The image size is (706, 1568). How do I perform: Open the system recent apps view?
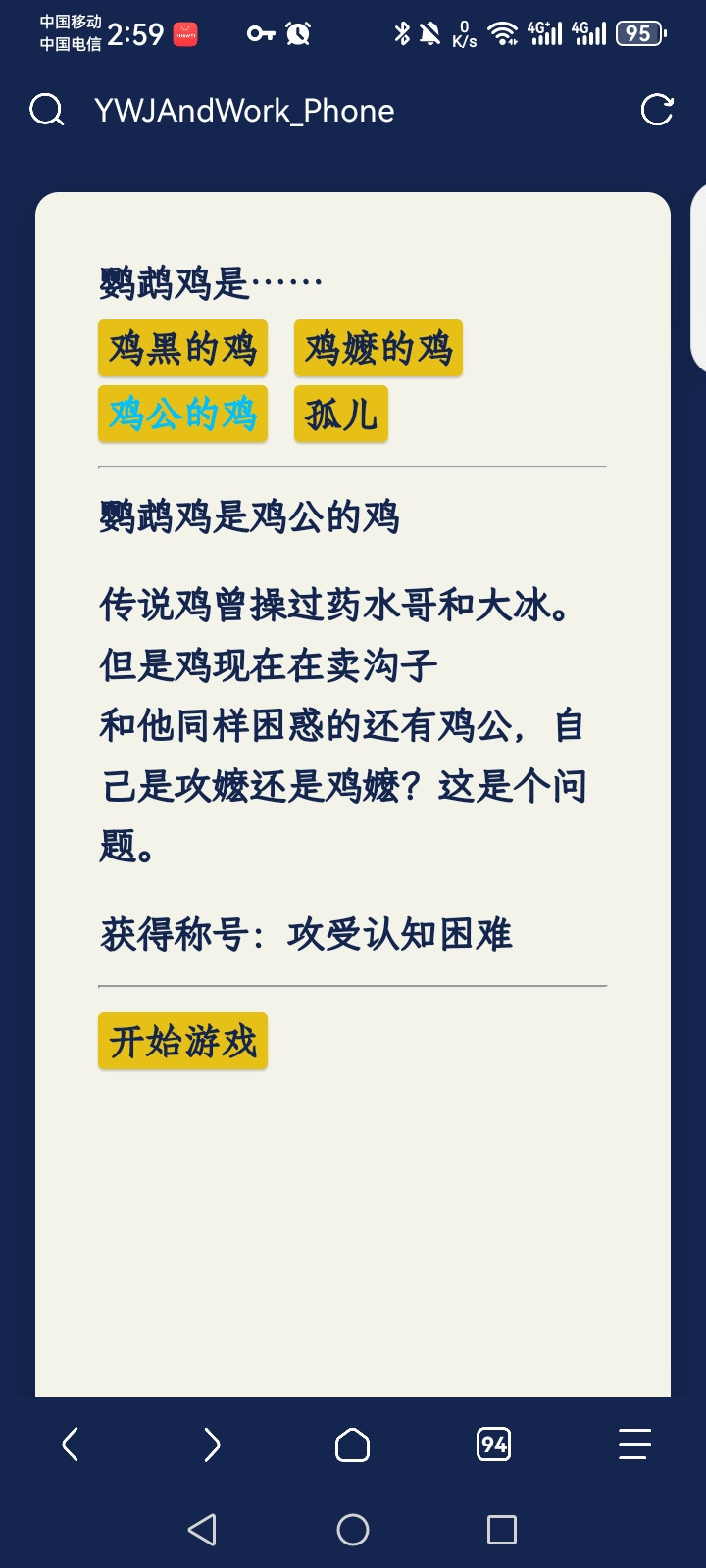tap(502, 1530)
